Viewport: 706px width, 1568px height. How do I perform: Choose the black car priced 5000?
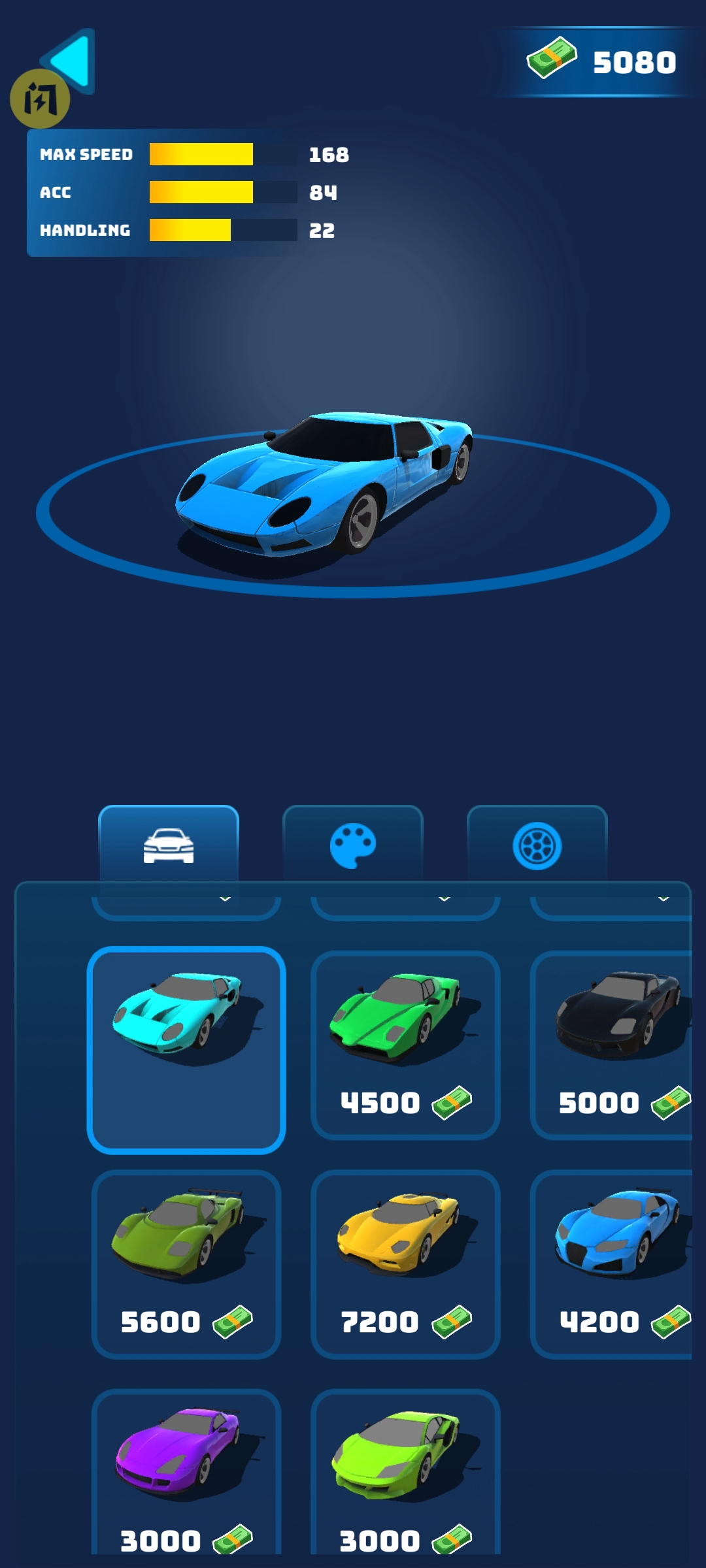pyautogui.click(x=613, y=1045)
